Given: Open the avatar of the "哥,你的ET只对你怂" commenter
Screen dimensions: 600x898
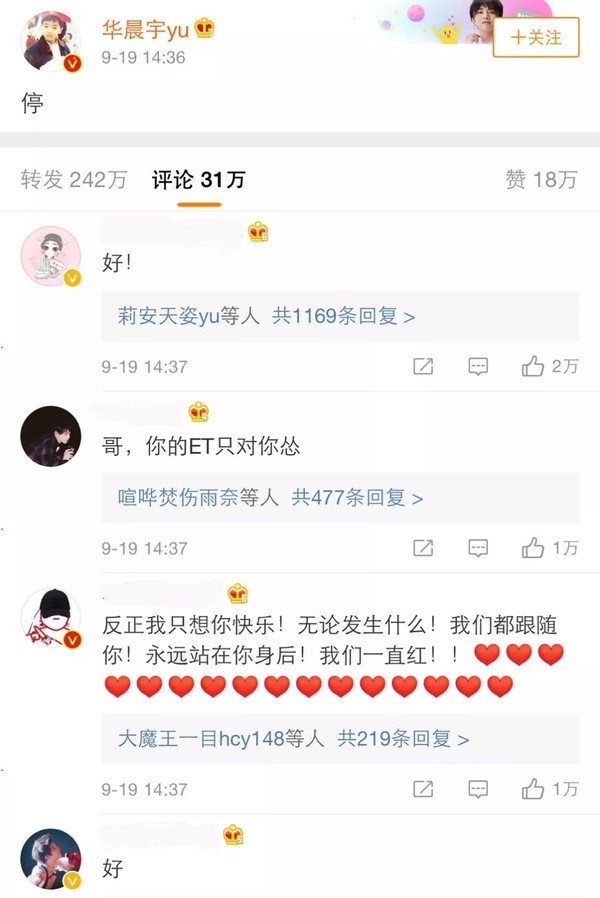Looking at the screenshot, I should click(50, 436).
